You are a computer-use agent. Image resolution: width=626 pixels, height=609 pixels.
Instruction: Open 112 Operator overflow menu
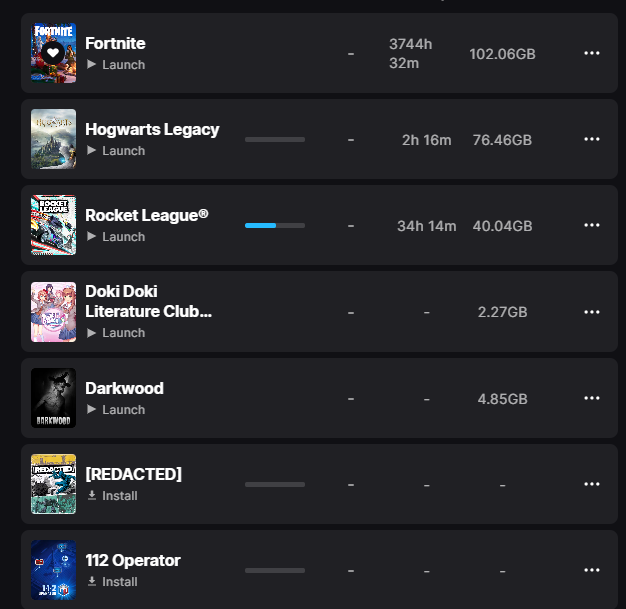[x=592, y=570]
